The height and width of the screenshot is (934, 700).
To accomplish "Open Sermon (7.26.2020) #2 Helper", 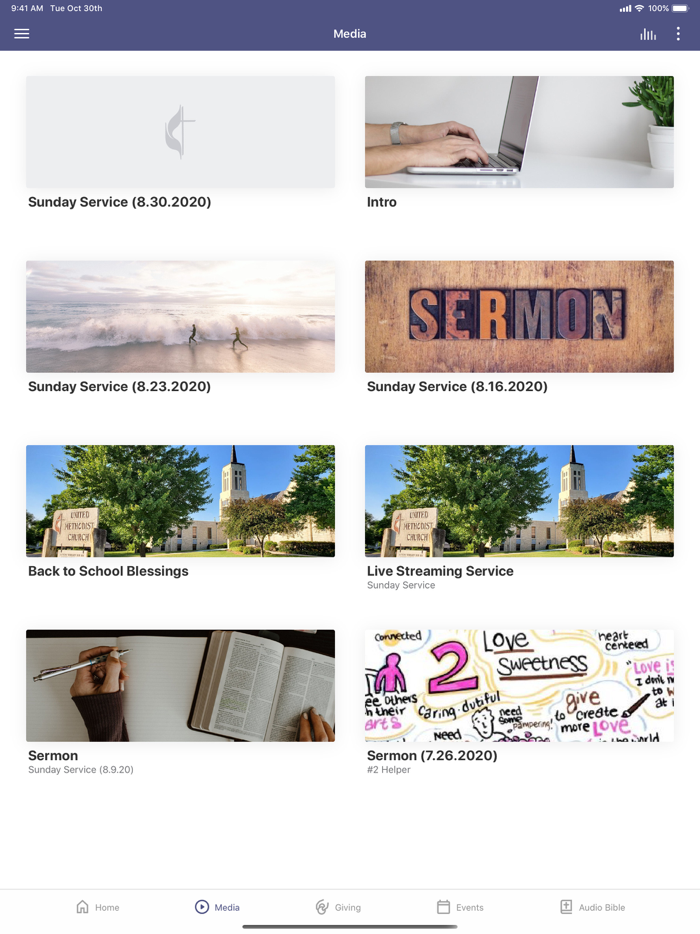I will point(519,686).
